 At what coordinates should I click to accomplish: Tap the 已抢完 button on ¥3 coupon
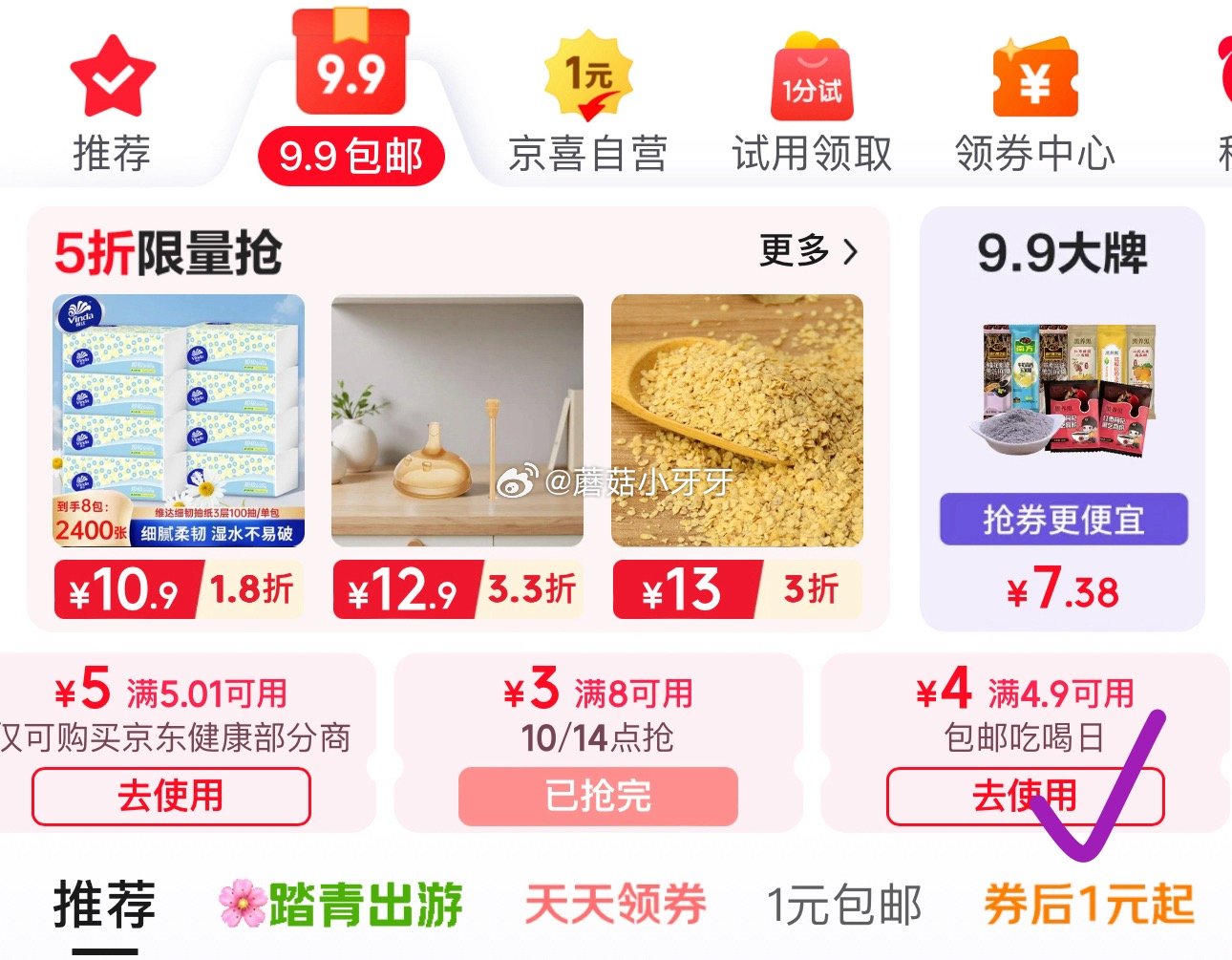[598, 796]
